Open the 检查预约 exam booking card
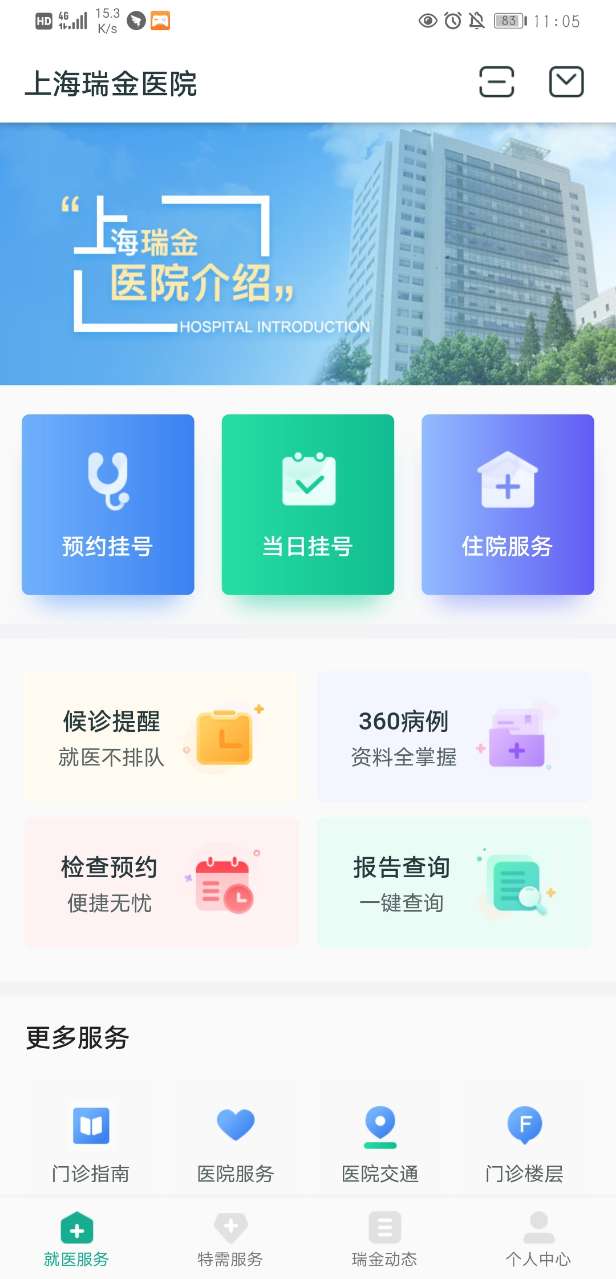The image size is (616, 1279). tap(161, 883)
